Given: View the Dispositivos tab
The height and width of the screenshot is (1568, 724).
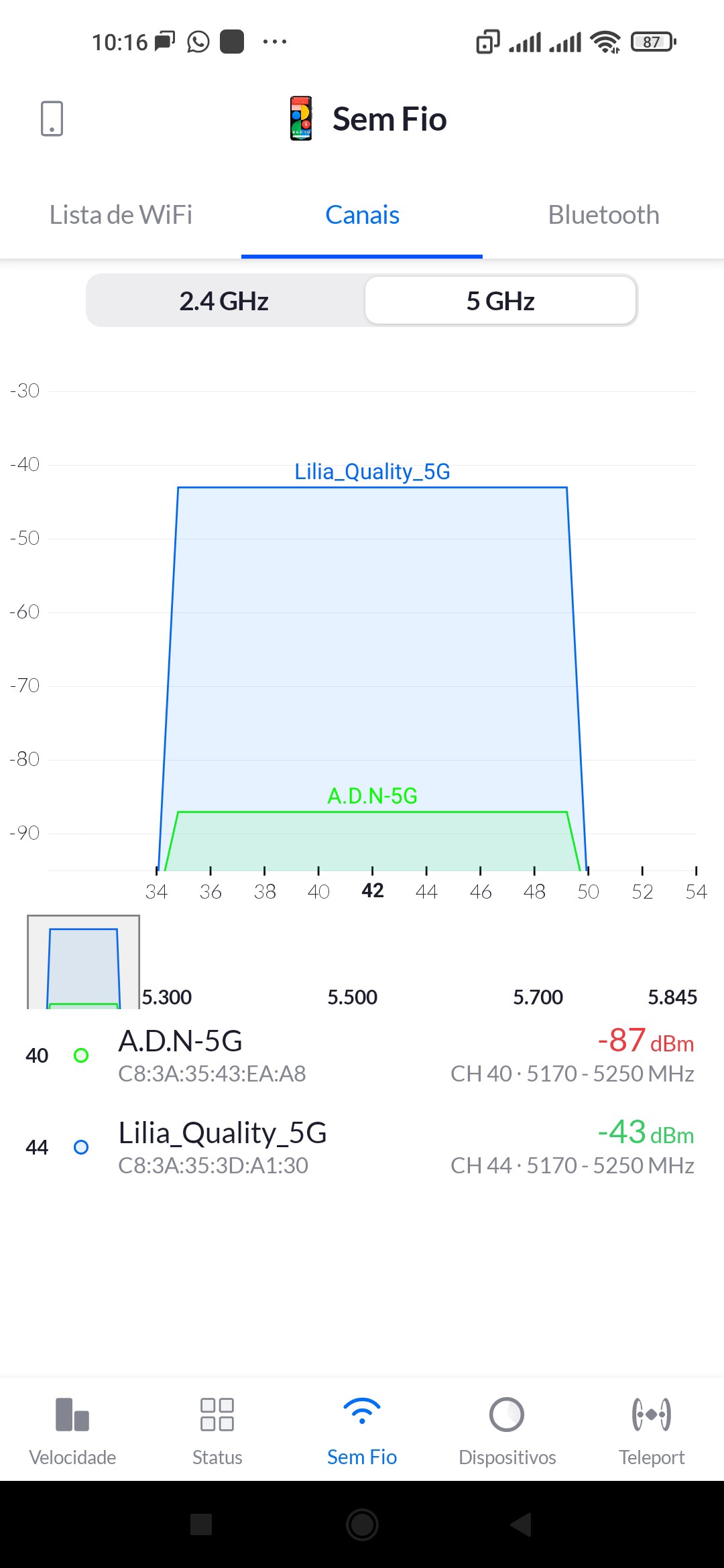Looking at the screenshot, I should click(x=507, y=1430).
